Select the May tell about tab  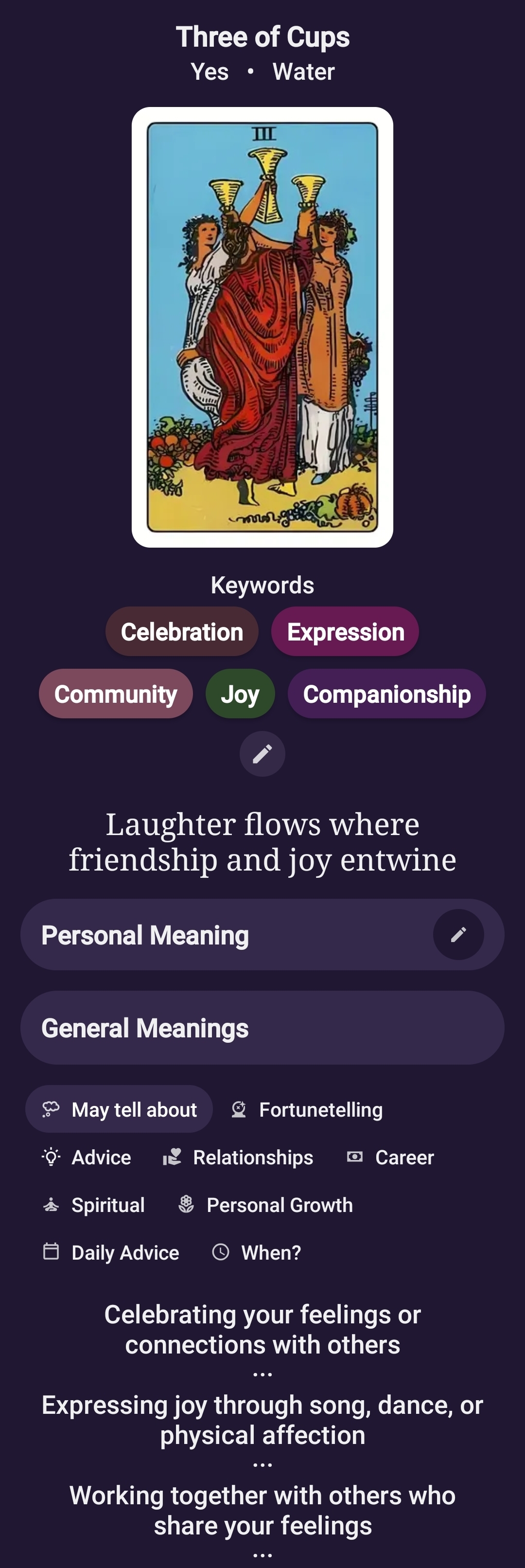click(x=119, y=1109)
